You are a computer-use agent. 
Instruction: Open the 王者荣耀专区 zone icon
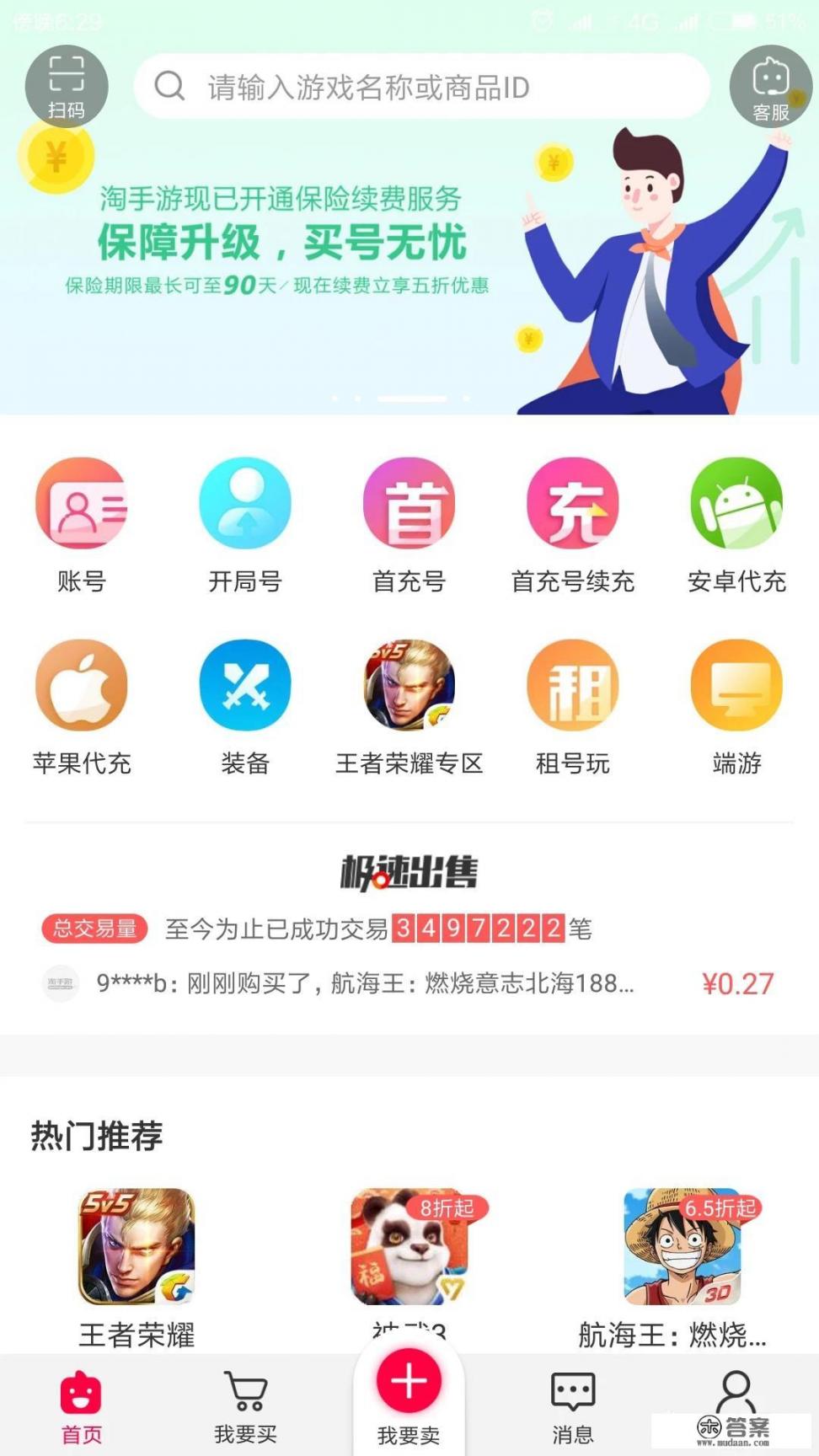409,687
